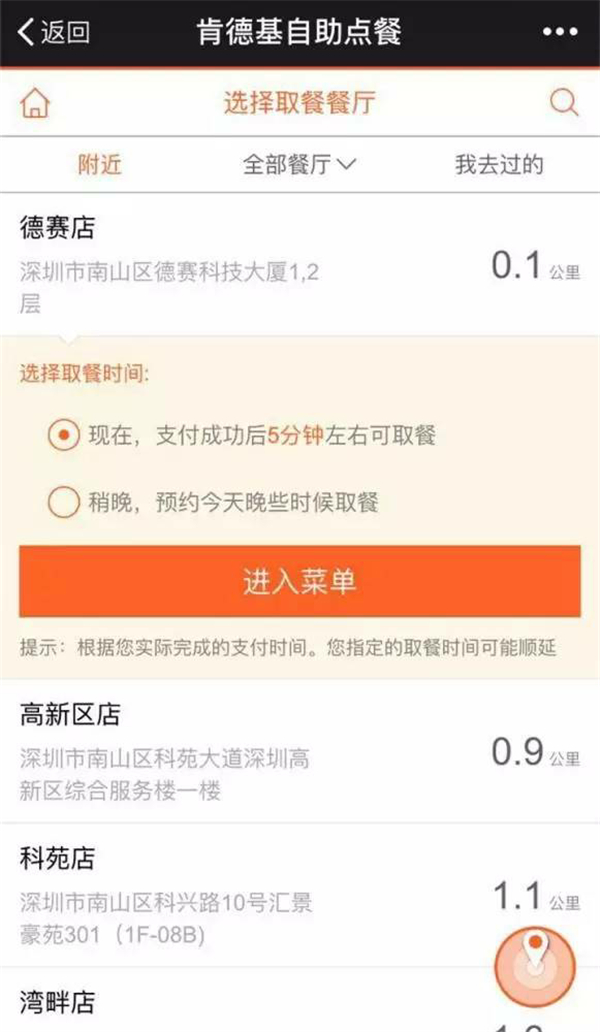Open the three-dot overflow menu
This screenshot has height=1032, width=600.
pyautogui.click(x=560, y=32)
